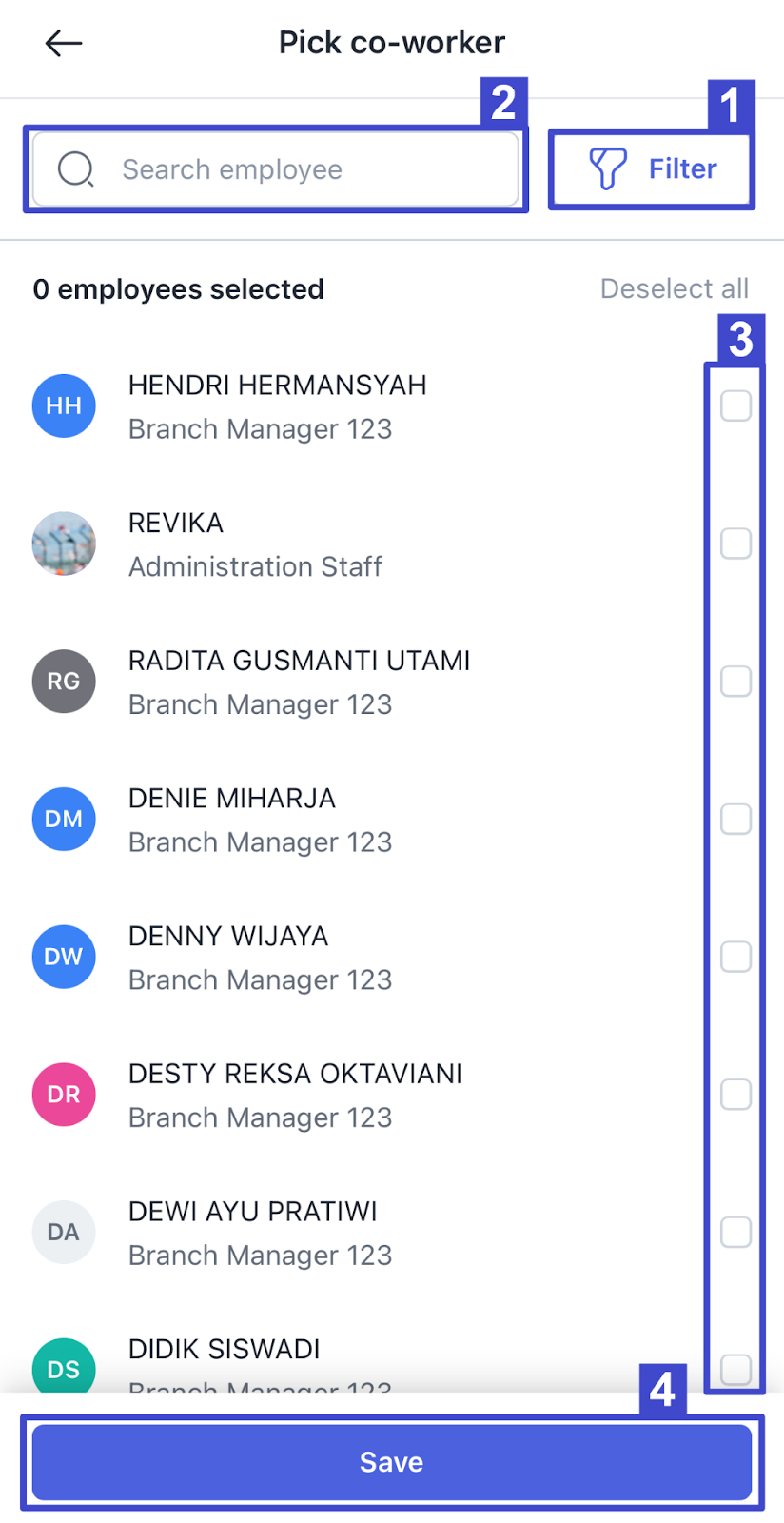Image resolution: width=784 pixels, height=1523 pixels.
Task: Select Hendri Hermansyah's checkbox
Action: [x=735, y=406]
